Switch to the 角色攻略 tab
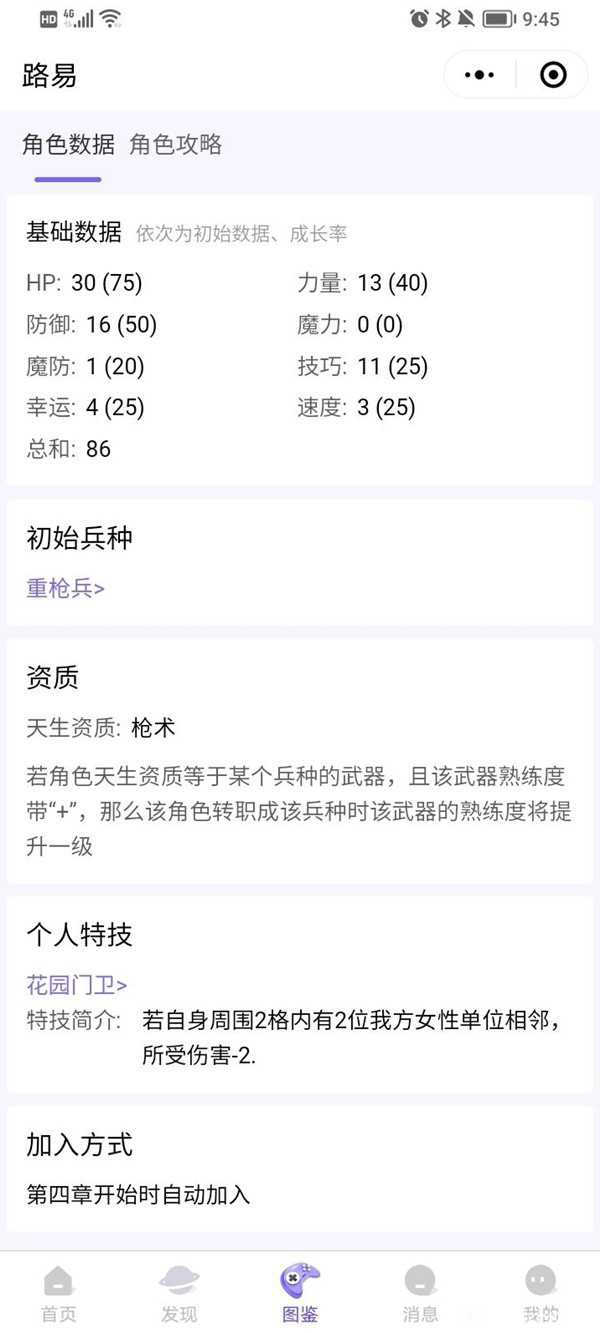The image size is (600, 1333). (176, 145)
